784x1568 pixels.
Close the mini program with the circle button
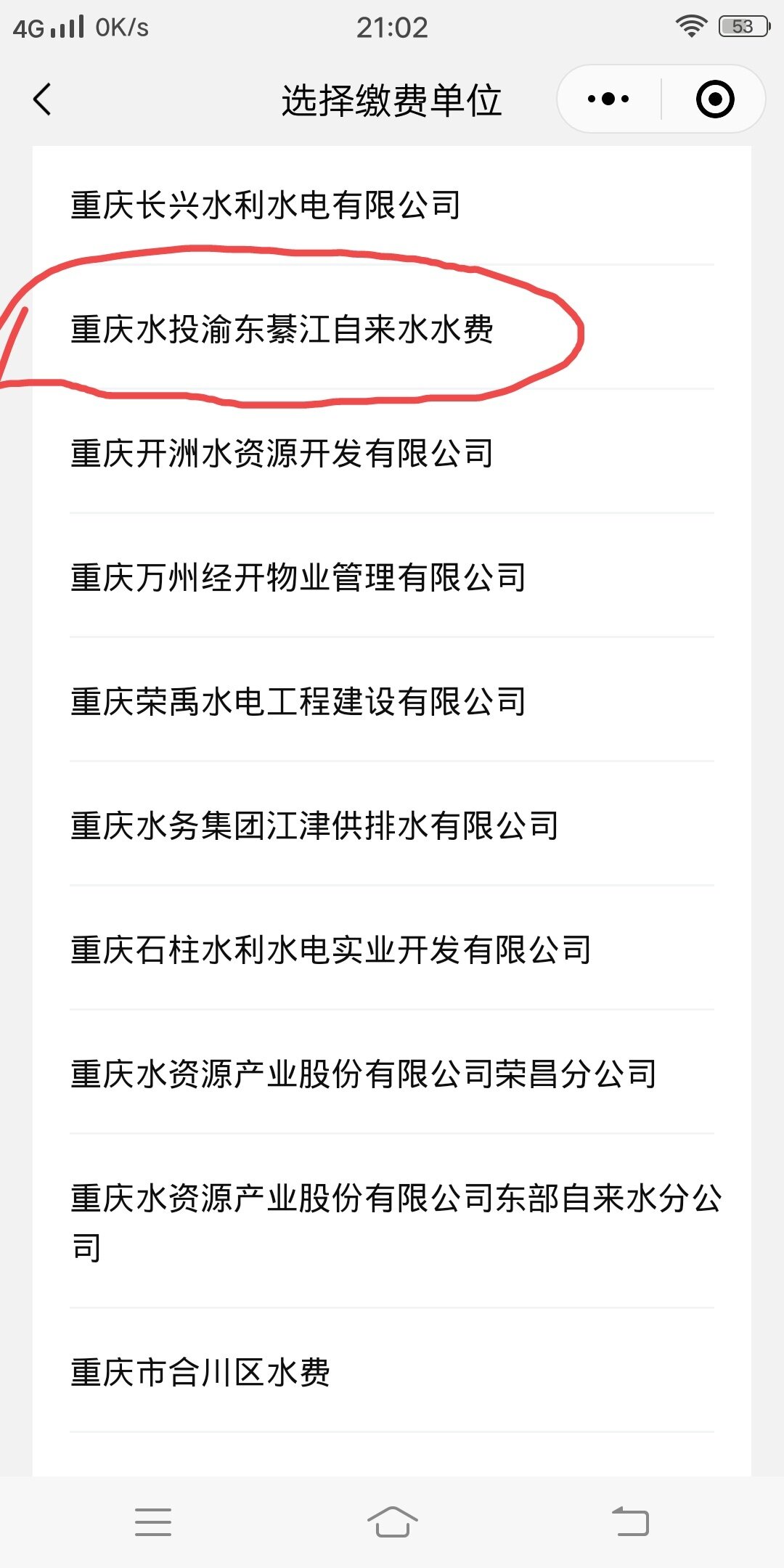click(x=714, y=99)
